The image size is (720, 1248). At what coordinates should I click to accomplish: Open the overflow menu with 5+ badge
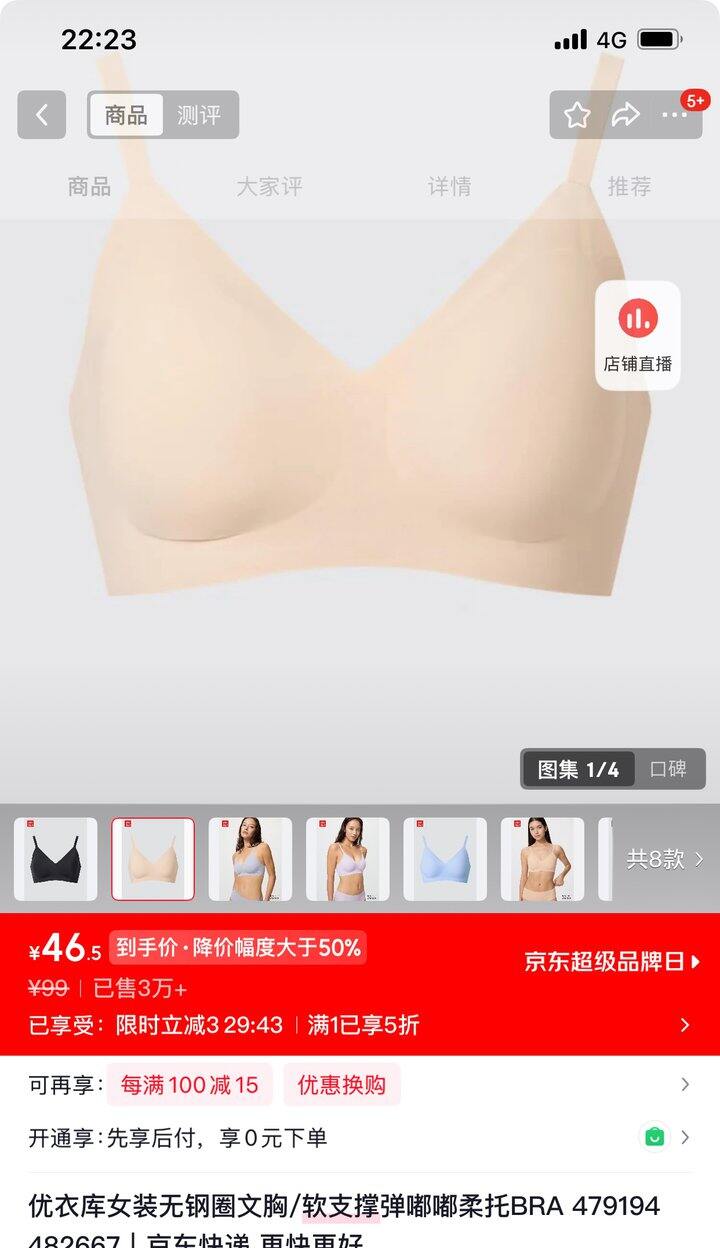[x=675, y=114]
